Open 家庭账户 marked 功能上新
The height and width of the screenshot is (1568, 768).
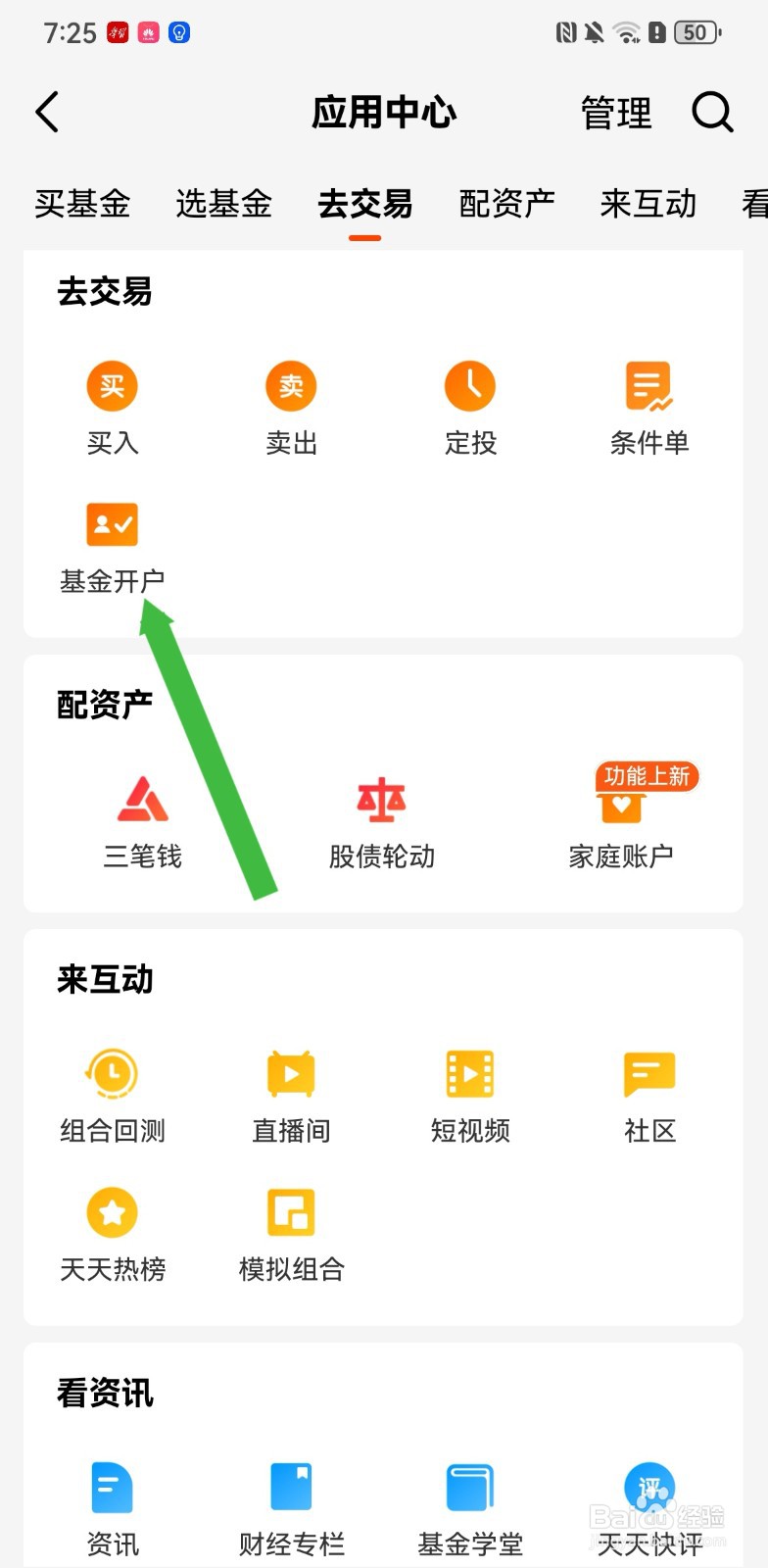click(621, 819)
